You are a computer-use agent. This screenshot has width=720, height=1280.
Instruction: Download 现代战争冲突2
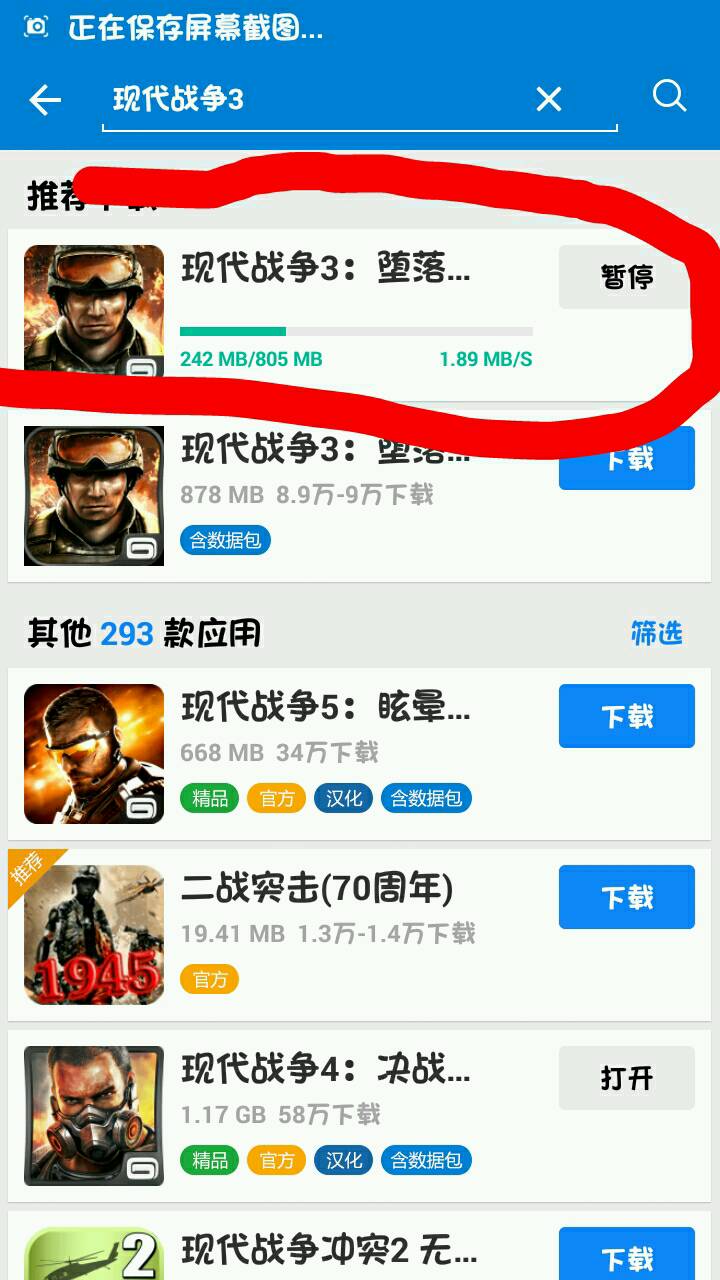626,1256
